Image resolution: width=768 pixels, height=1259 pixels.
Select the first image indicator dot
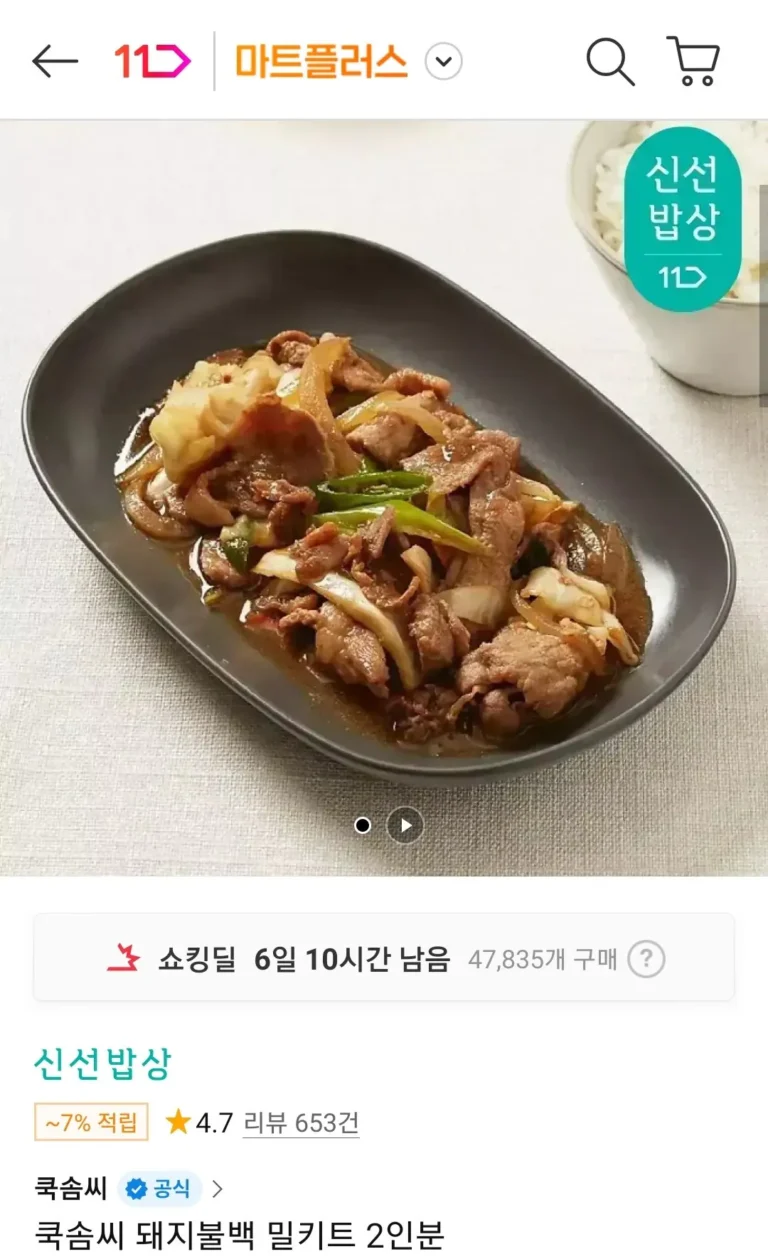tap(363, 825)
